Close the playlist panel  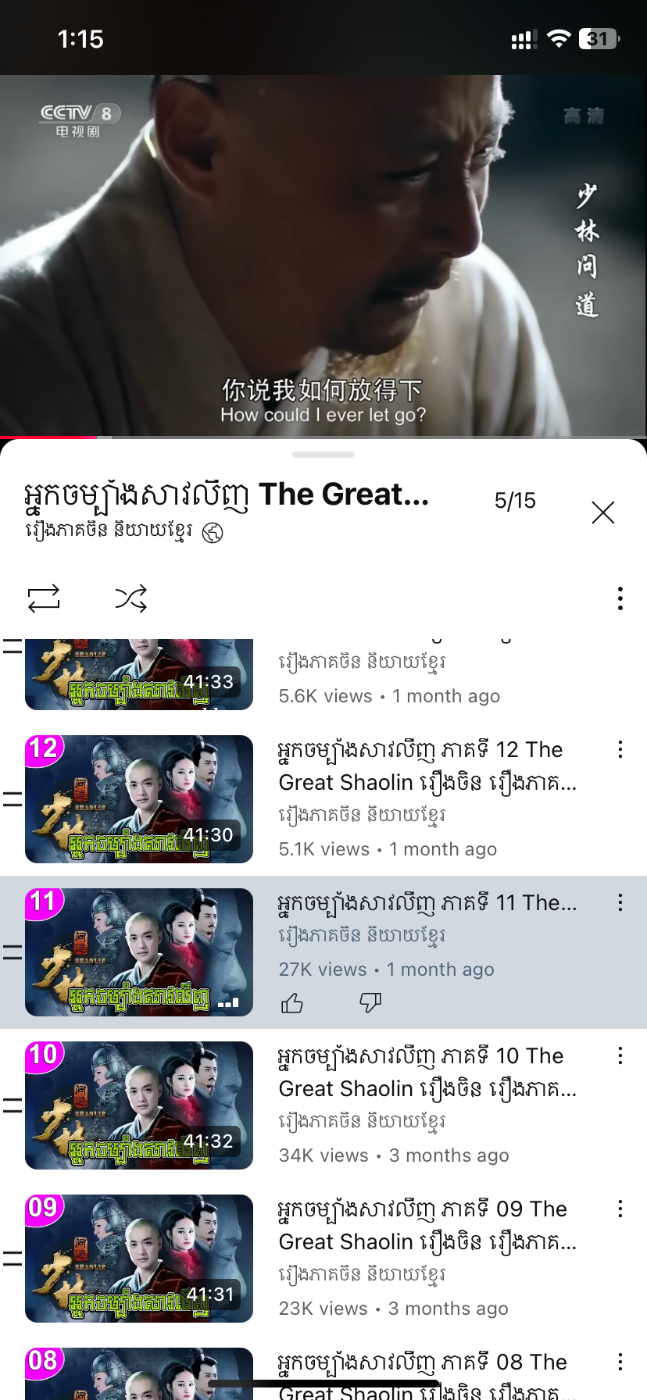pos(603,513)
